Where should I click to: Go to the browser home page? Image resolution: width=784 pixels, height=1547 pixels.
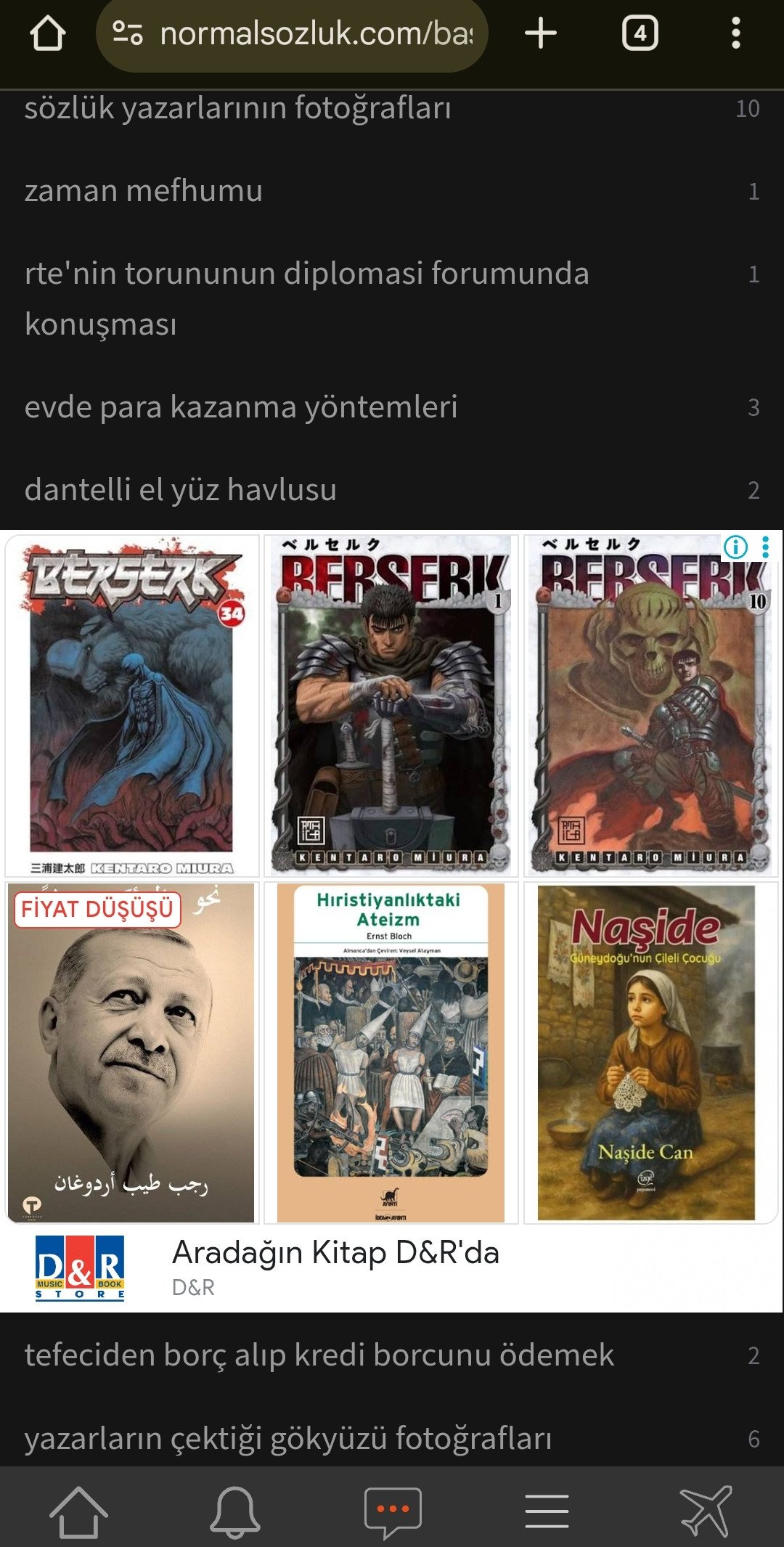tap(48, 33)
